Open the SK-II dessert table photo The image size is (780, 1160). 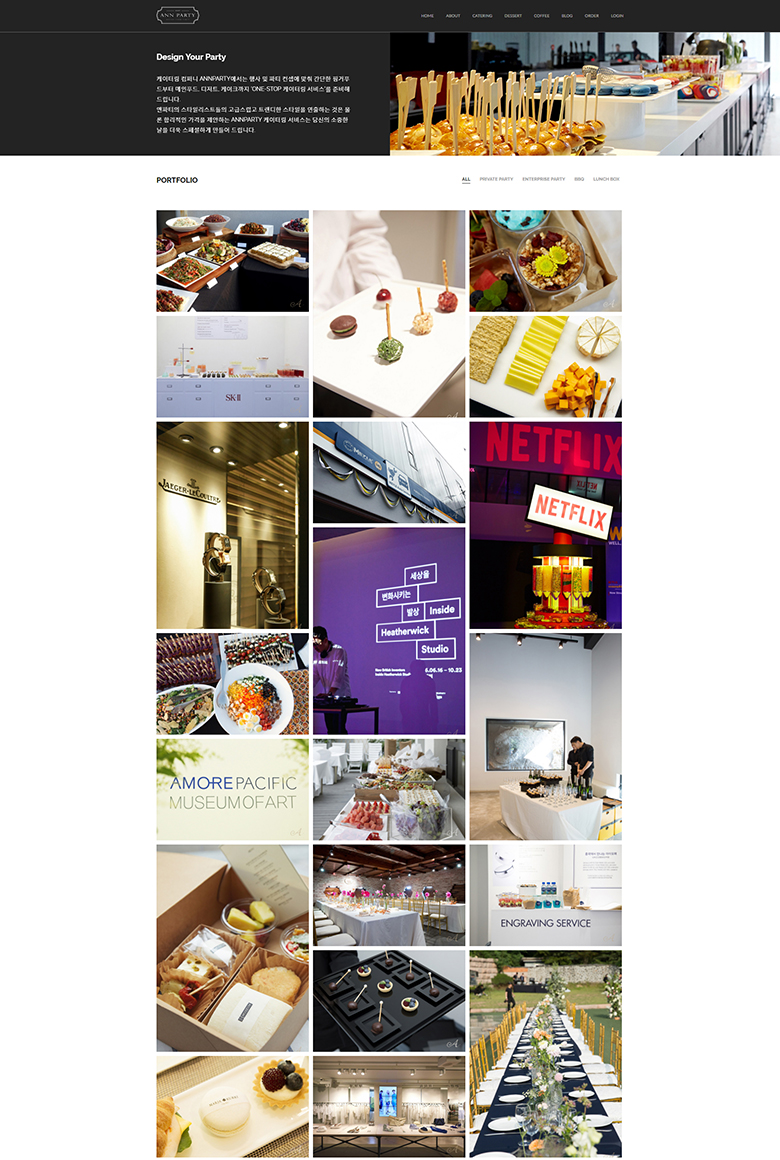232,366
